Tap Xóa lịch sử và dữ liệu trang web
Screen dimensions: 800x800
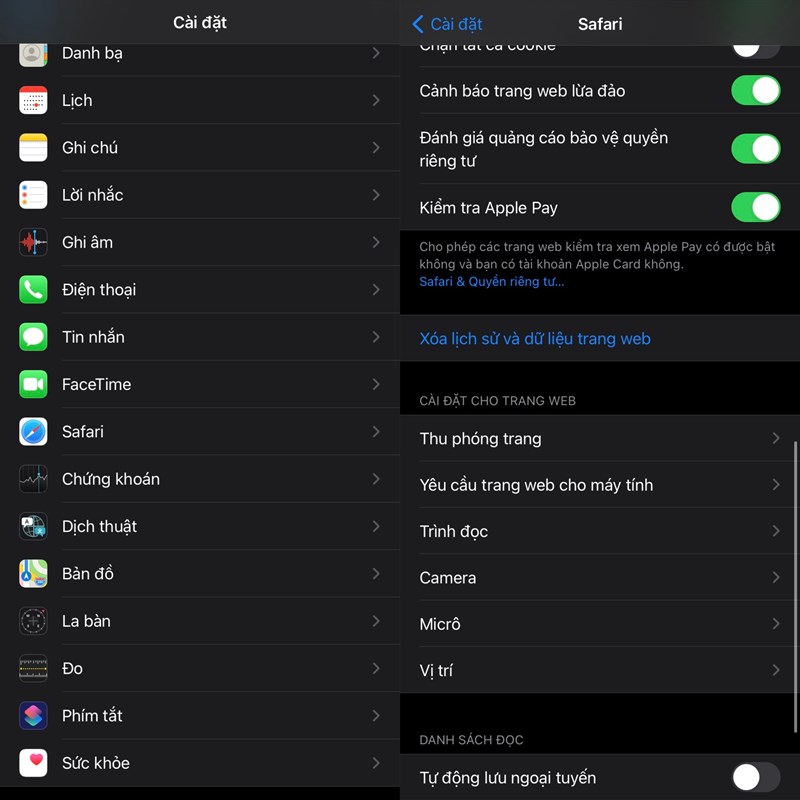(535, 339)
